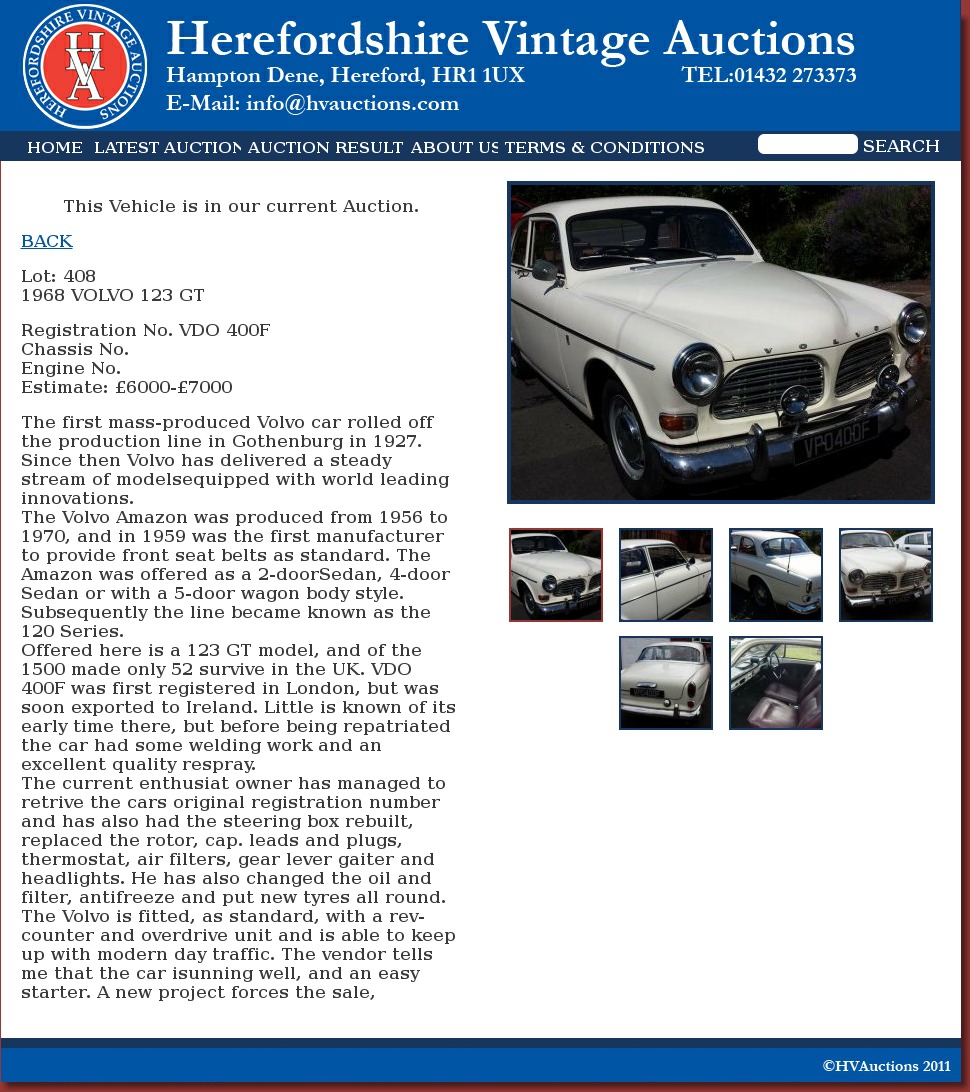
Task: Select the front grille view thumbnail
Action: [x=886, y=575]
